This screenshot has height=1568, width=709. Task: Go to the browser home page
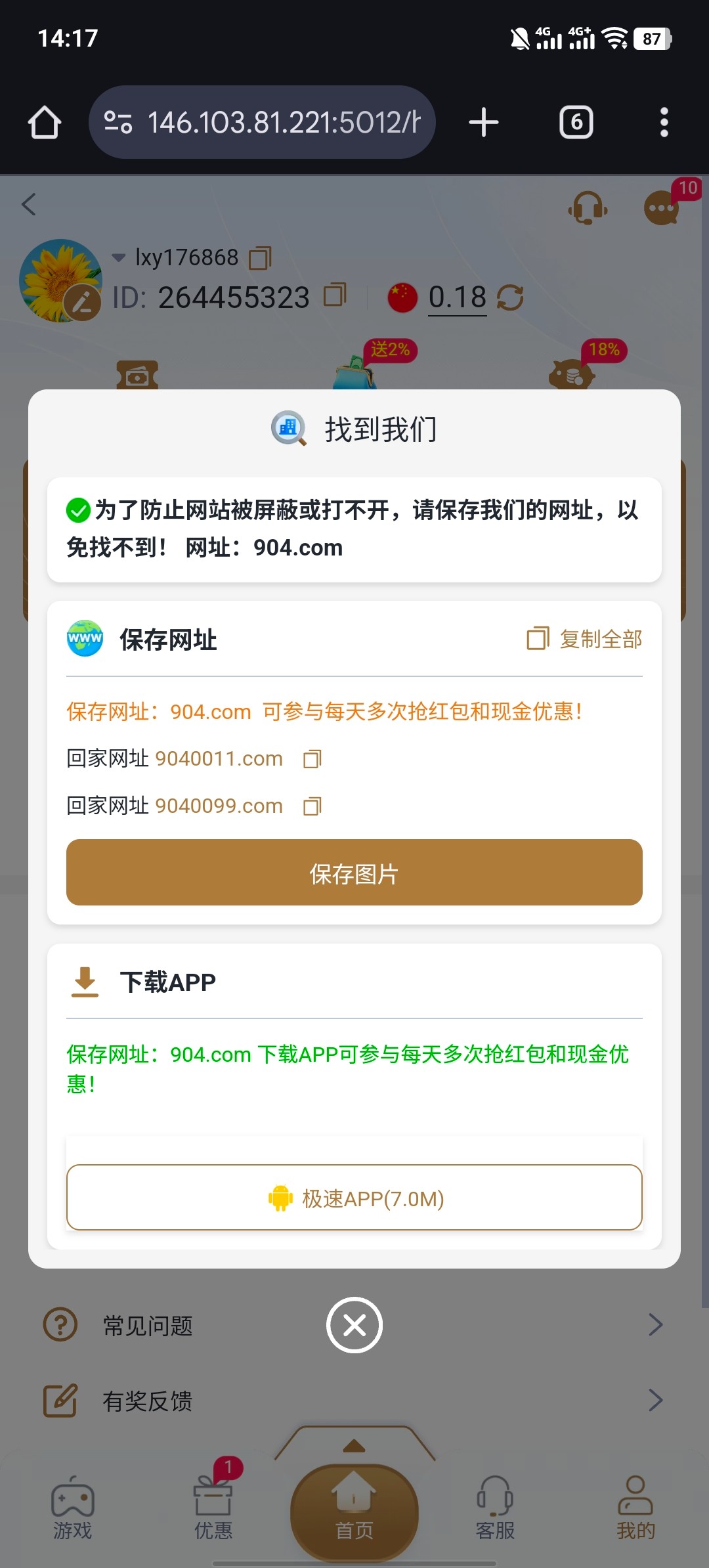[x=45, y=123]
